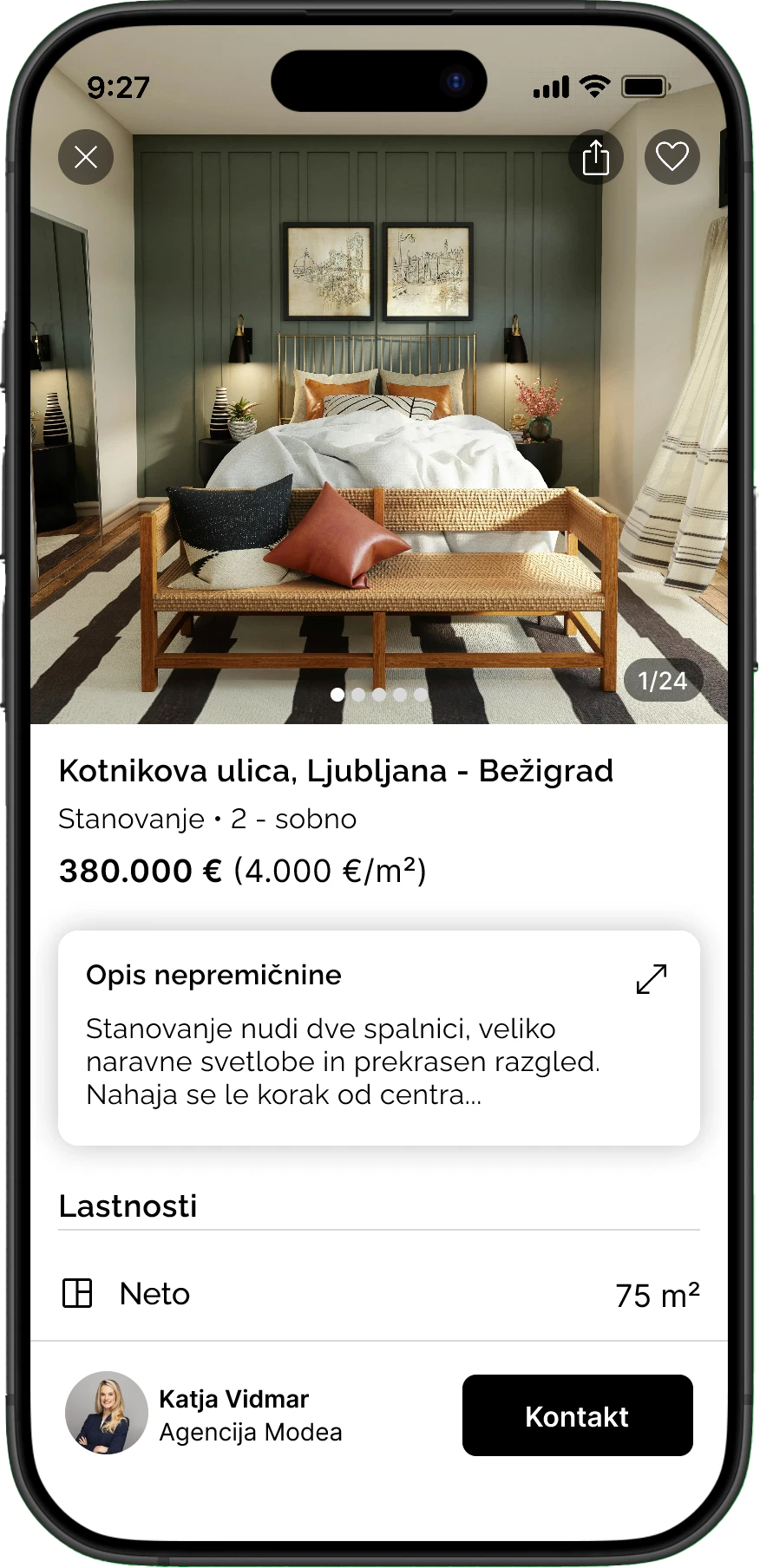Image resolution: width=760 pixels, height=1568 pixels.
Task: Open agent Katja Vidmar's profile
Action: click(107, 1413)
